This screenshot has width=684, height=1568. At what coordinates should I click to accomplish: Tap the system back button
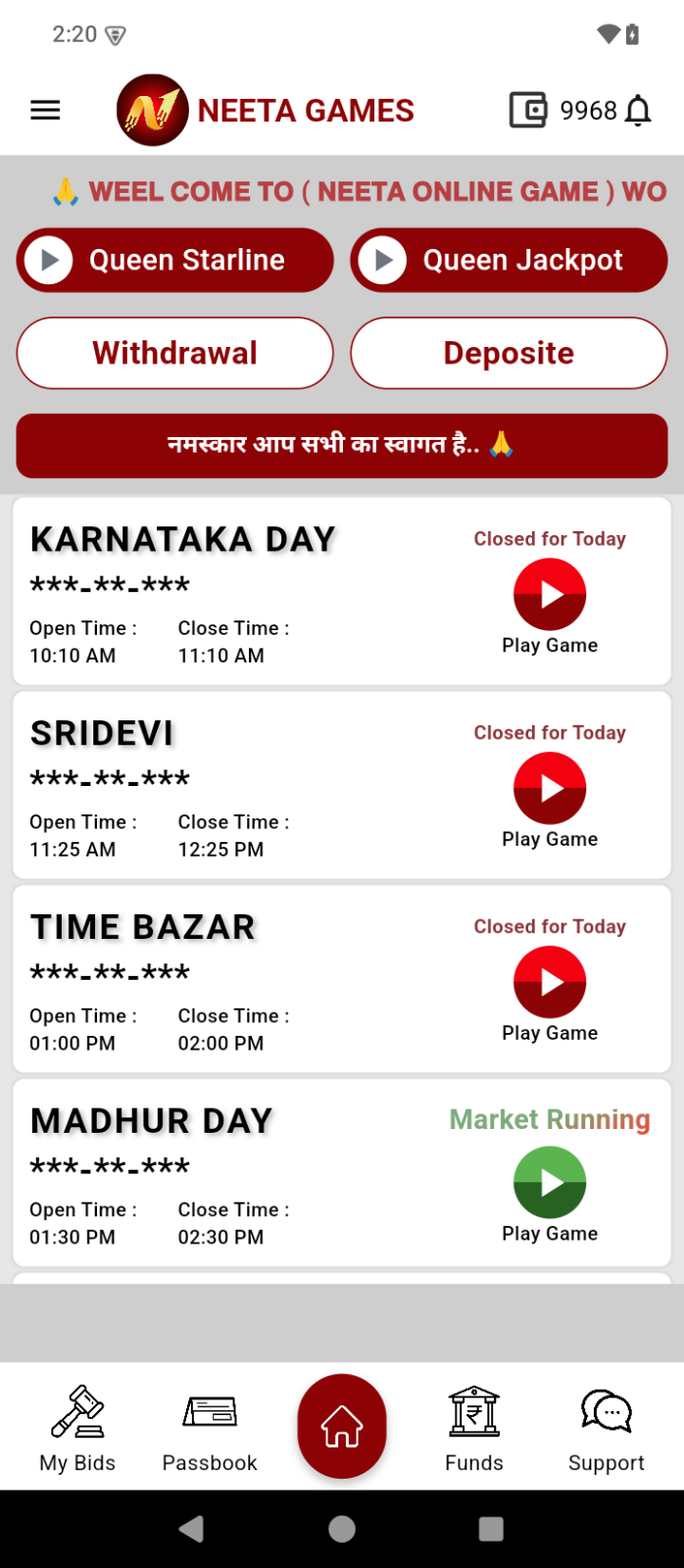(x=192, y=1529)
